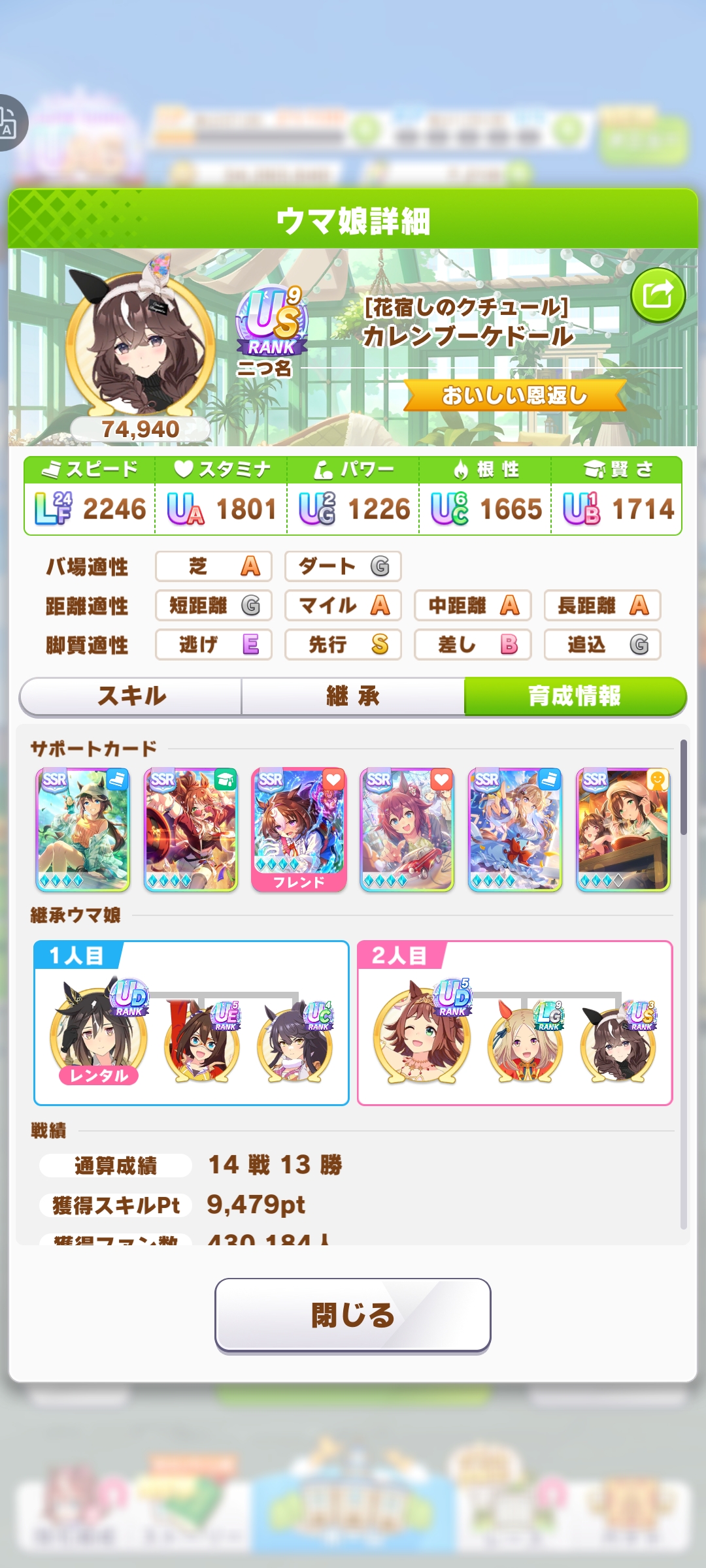Open the フレンド support card
706x1568 pixels.
[299, 830]
